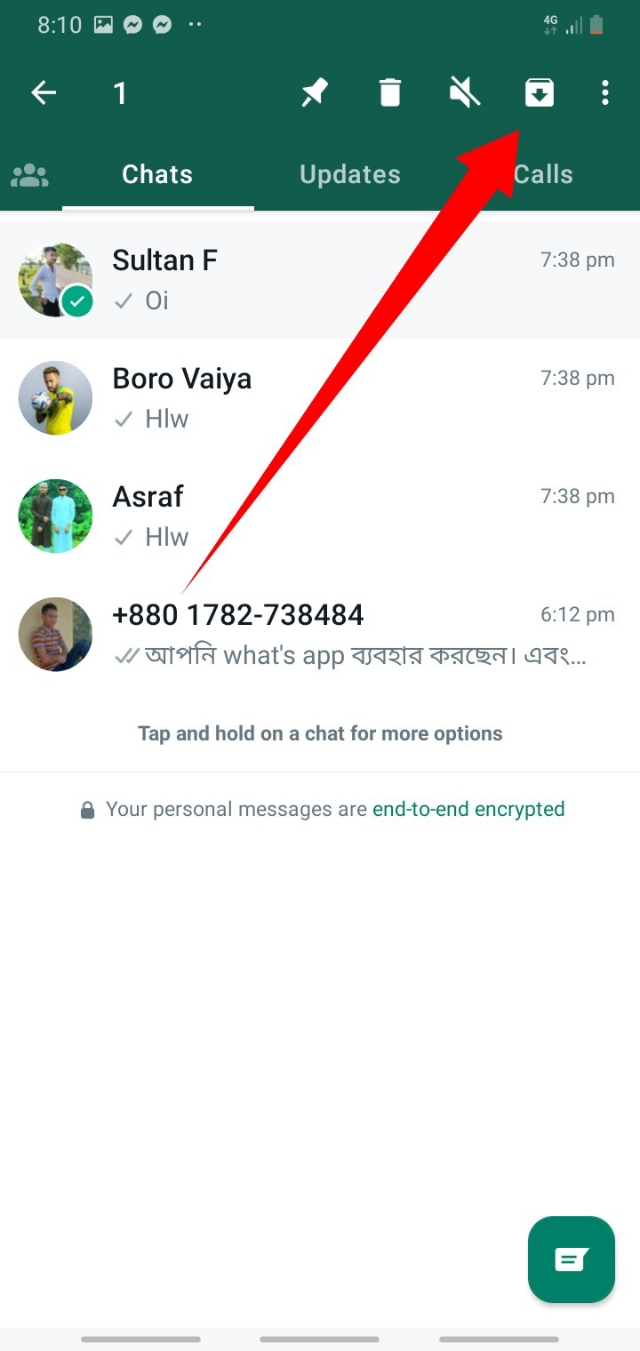Open the three-dot overflow menu
Viewport: 640px width, 1351px height.
point(605,93)
